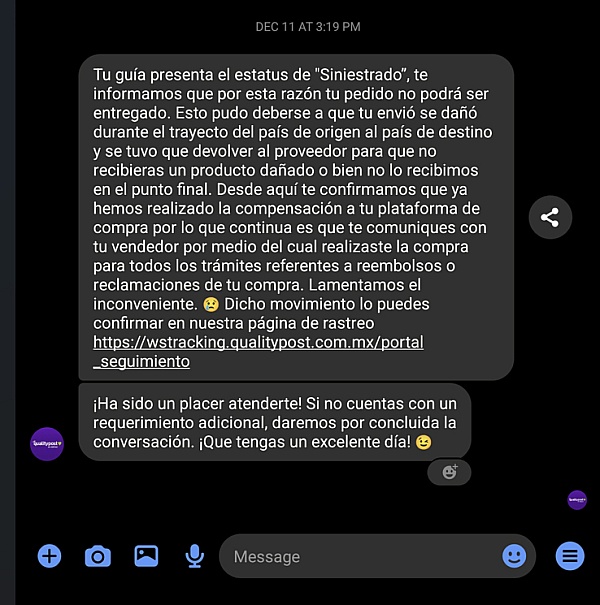This screenshot has height=605, width=600.
Task: Add an emoji reaction to last message
Action: pos(449,472)
